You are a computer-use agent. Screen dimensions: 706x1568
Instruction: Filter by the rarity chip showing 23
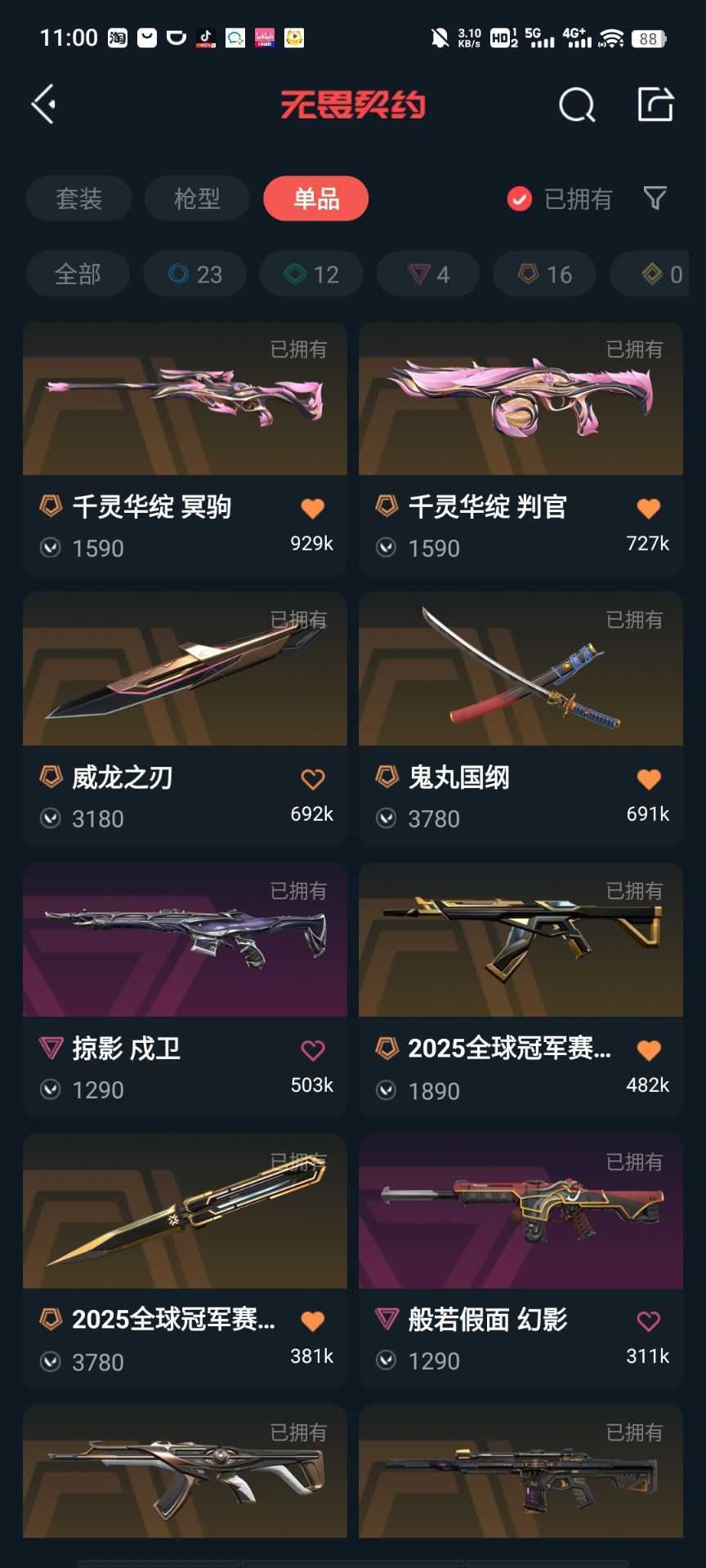click(194, 274)
